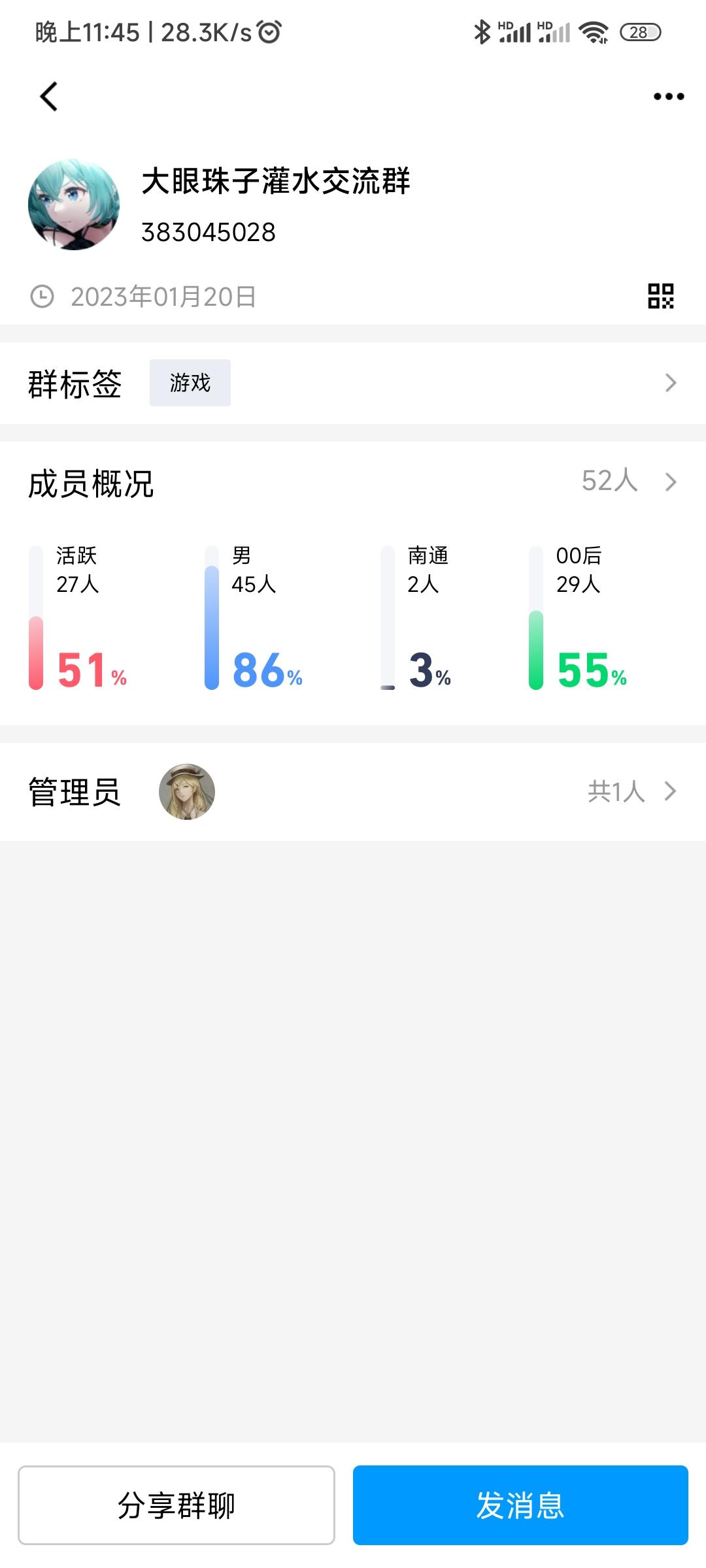Show the group QR code
The width and height of the screenshot is (706, 1568).
point(662,296)
